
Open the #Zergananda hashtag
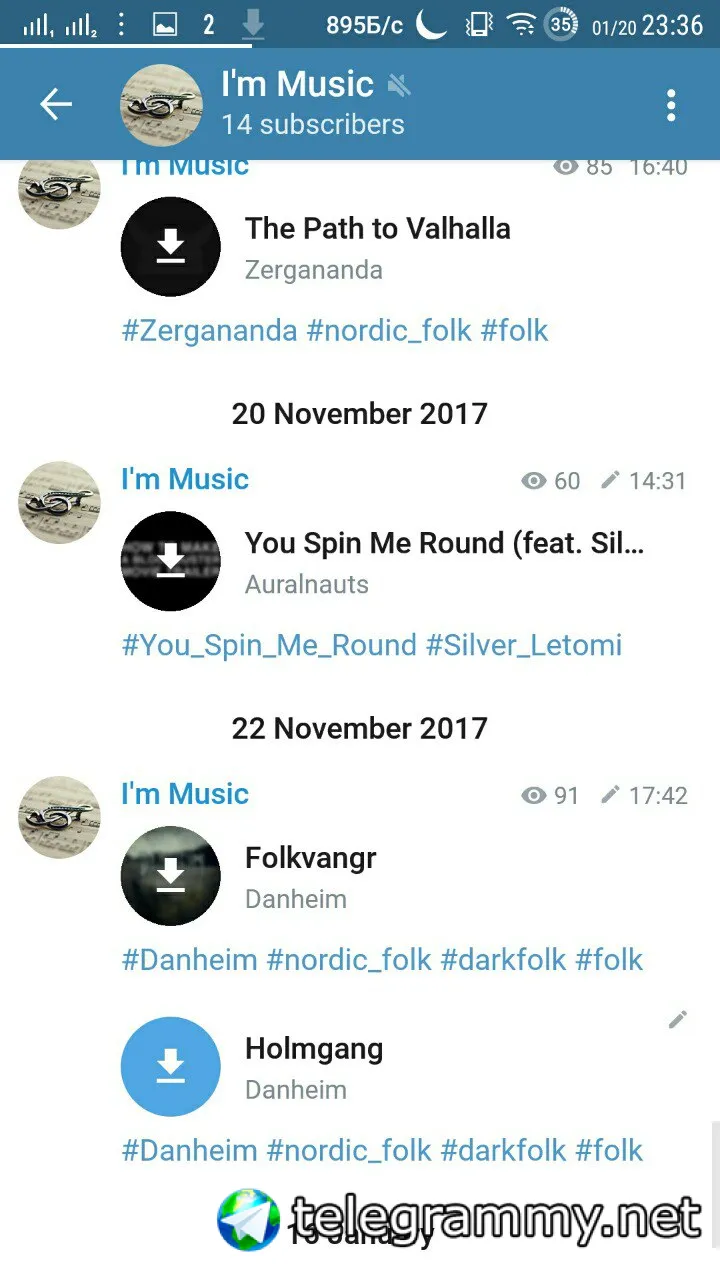(209, 331)
